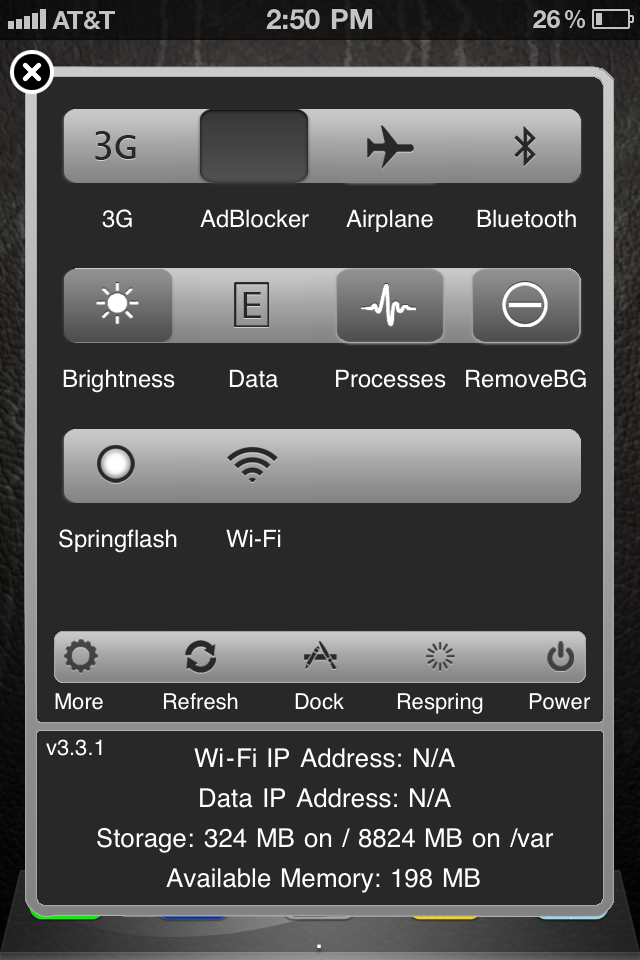Screen dimensions: 640x960
Task: Open the Dock option
Action: click(320, 657)
